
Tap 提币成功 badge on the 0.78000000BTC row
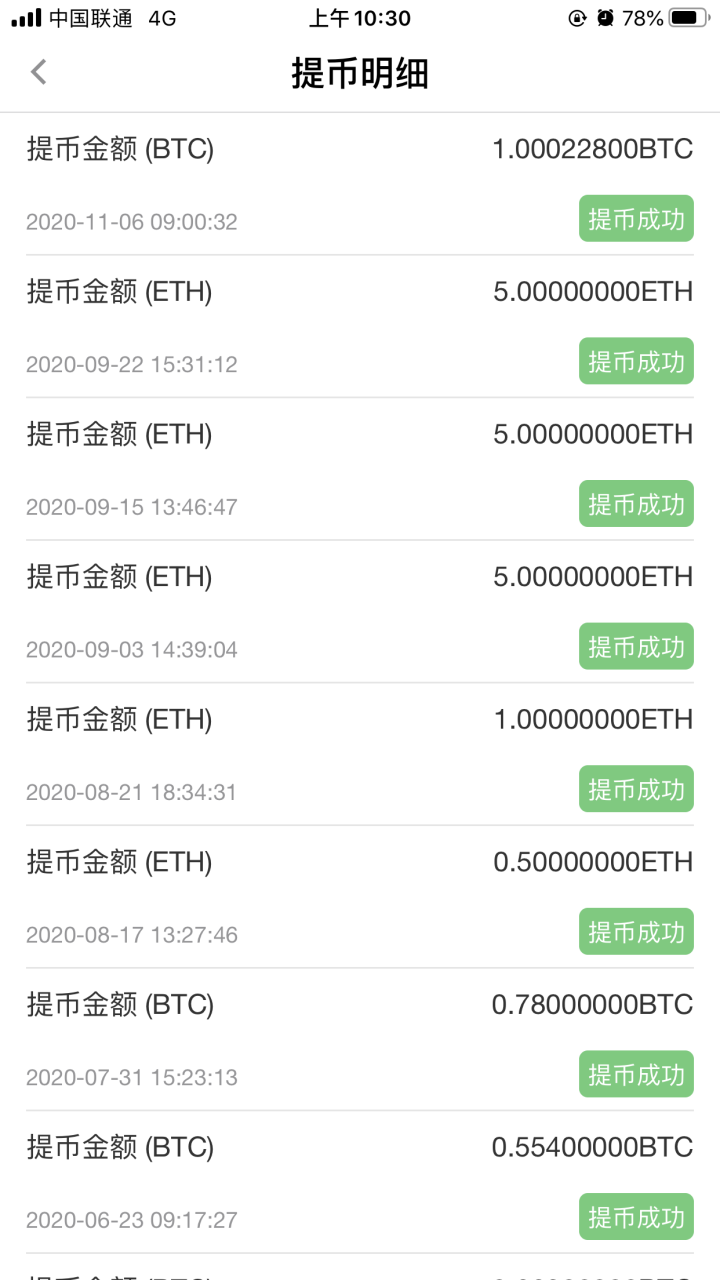pos(635,1074)
